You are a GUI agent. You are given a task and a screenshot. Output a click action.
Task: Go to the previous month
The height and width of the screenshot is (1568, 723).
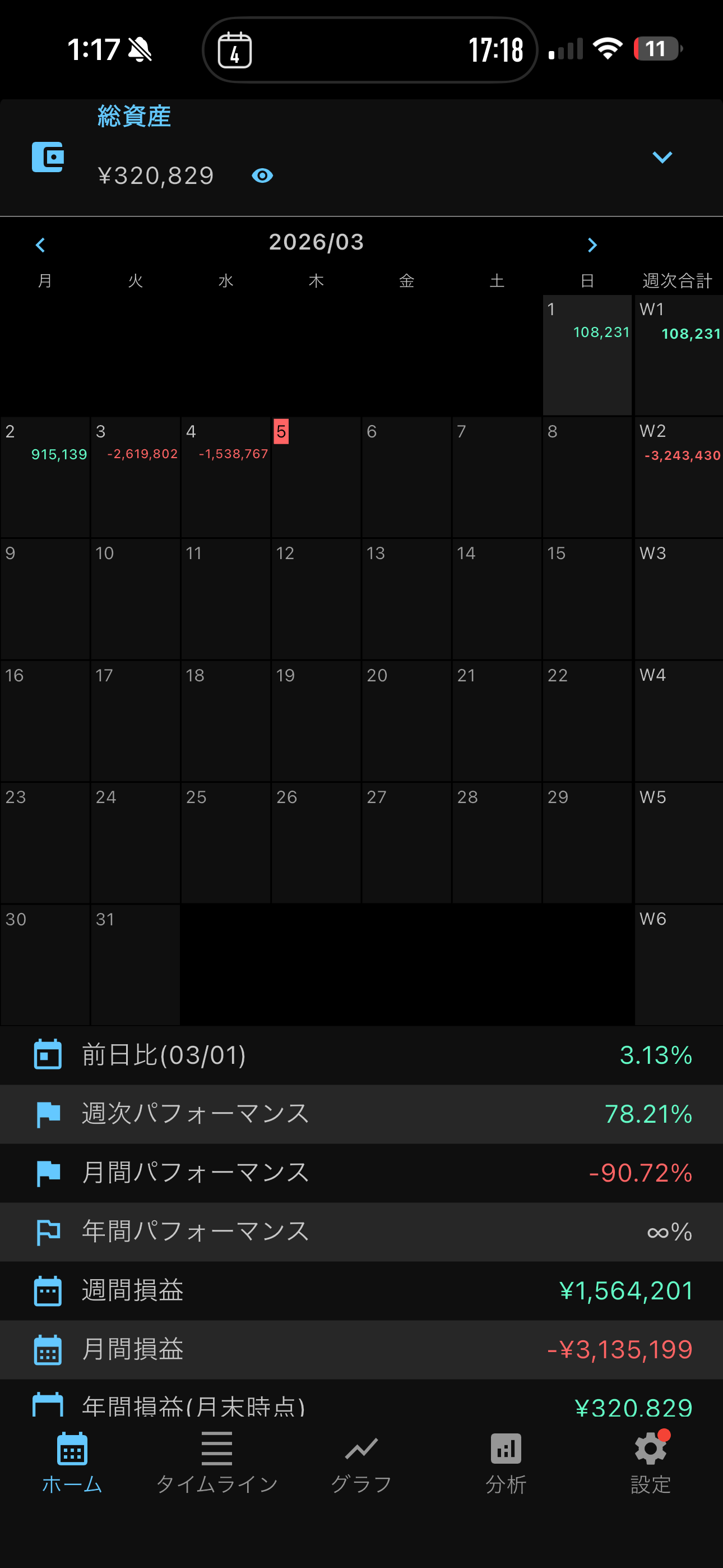pos(40,245)
